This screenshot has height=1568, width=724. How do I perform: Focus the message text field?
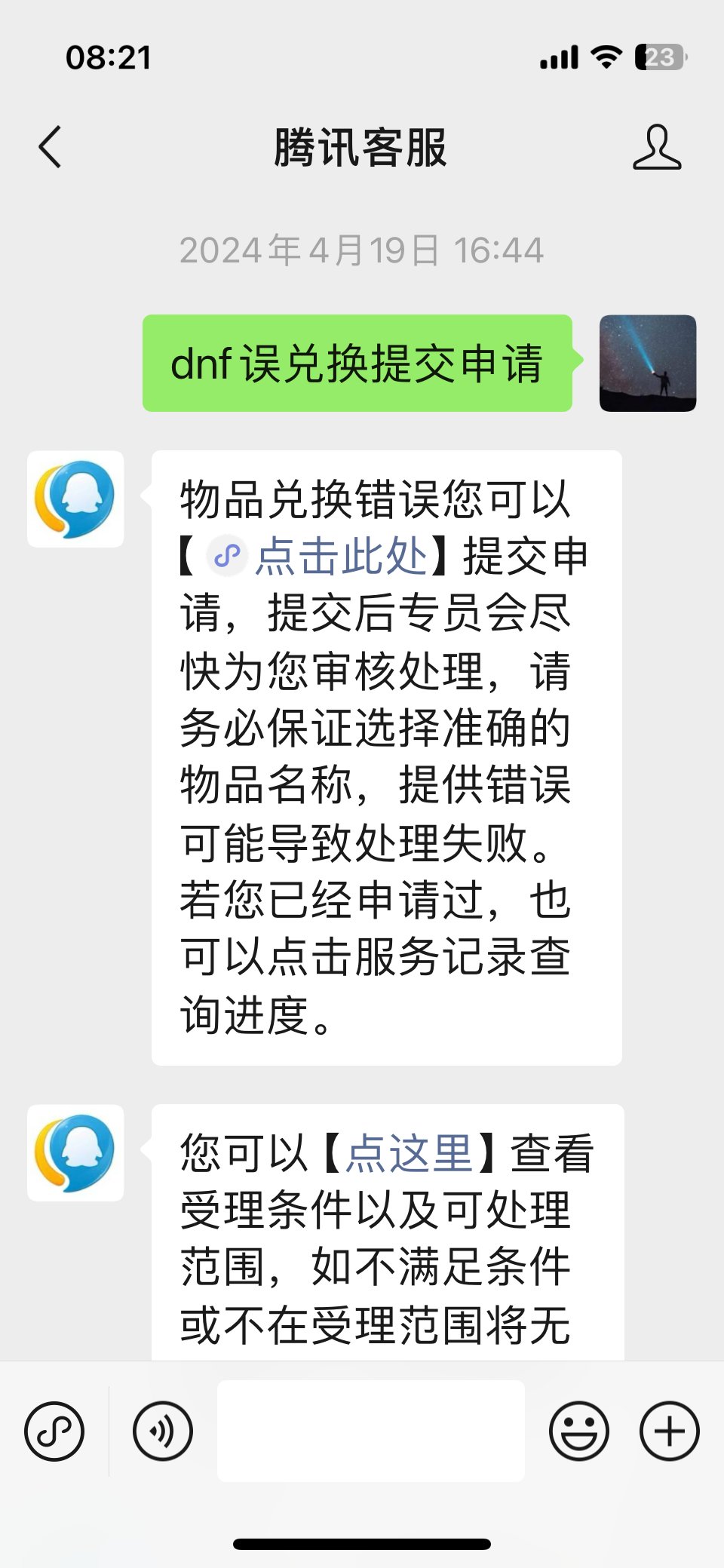coord(370,1431)
